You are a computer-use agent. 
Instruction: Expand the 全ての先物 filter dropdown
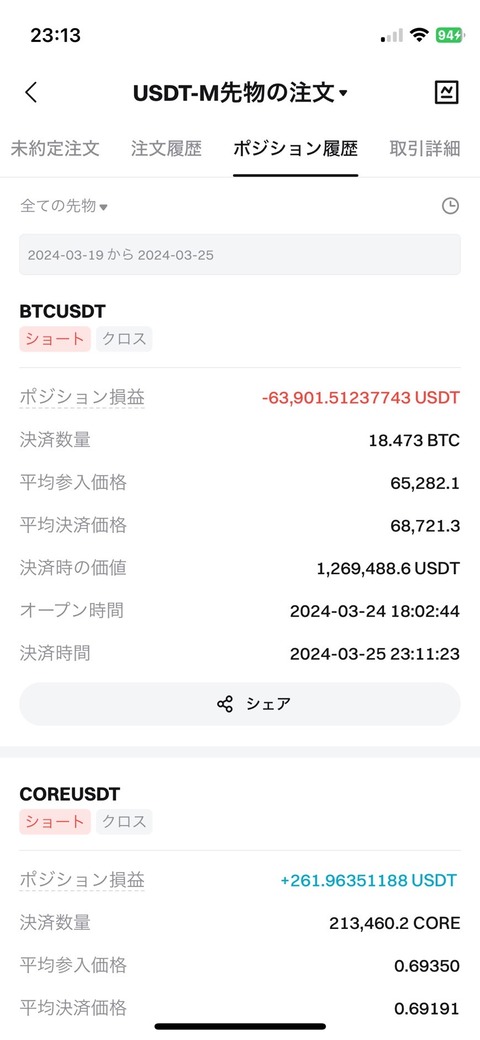[x=64, y=206]
